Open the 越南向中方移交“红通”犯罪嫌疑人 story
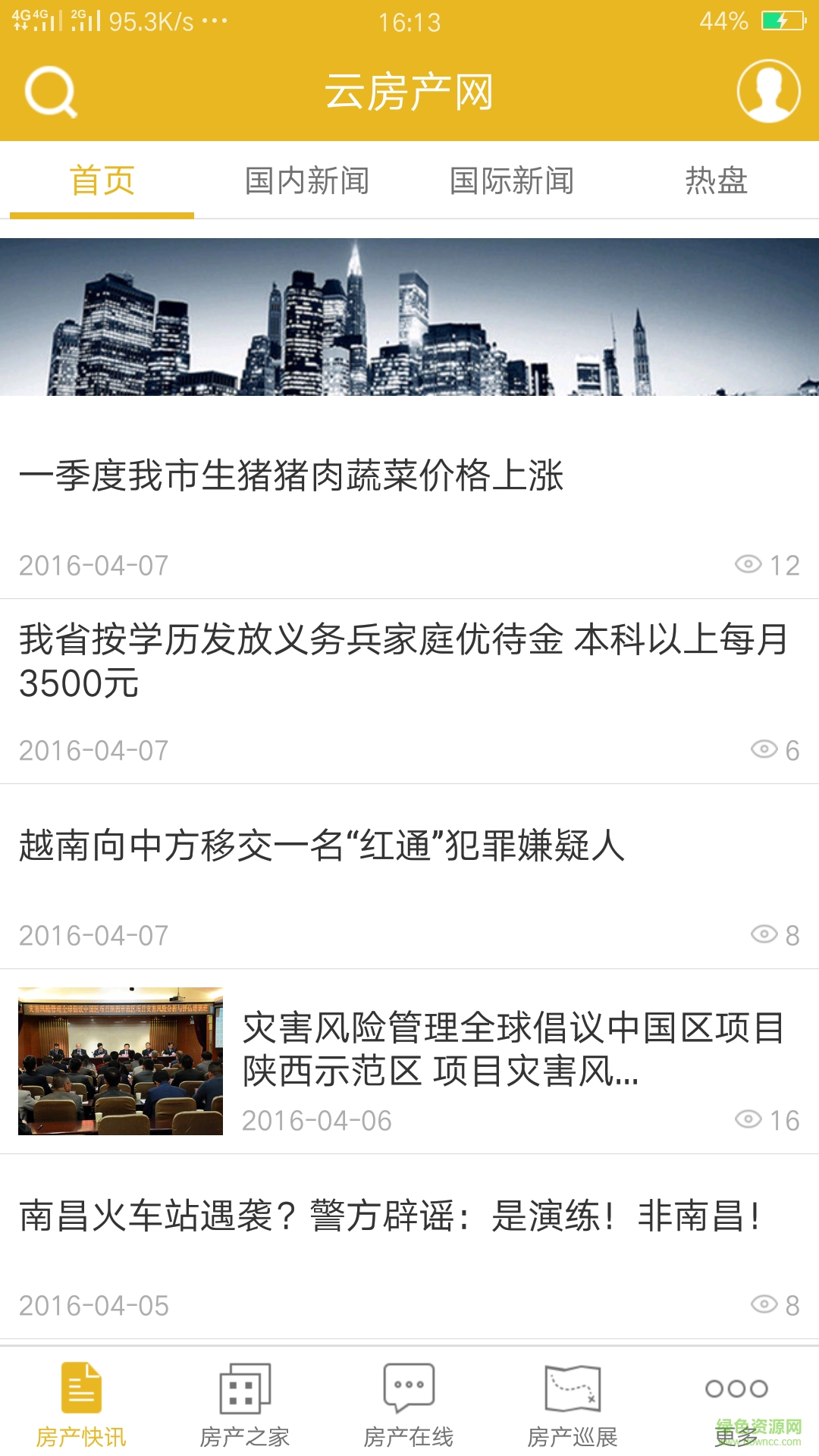The height and width of the screenshot is (1456, 819). pyautogui.click(x=322, y=846)
